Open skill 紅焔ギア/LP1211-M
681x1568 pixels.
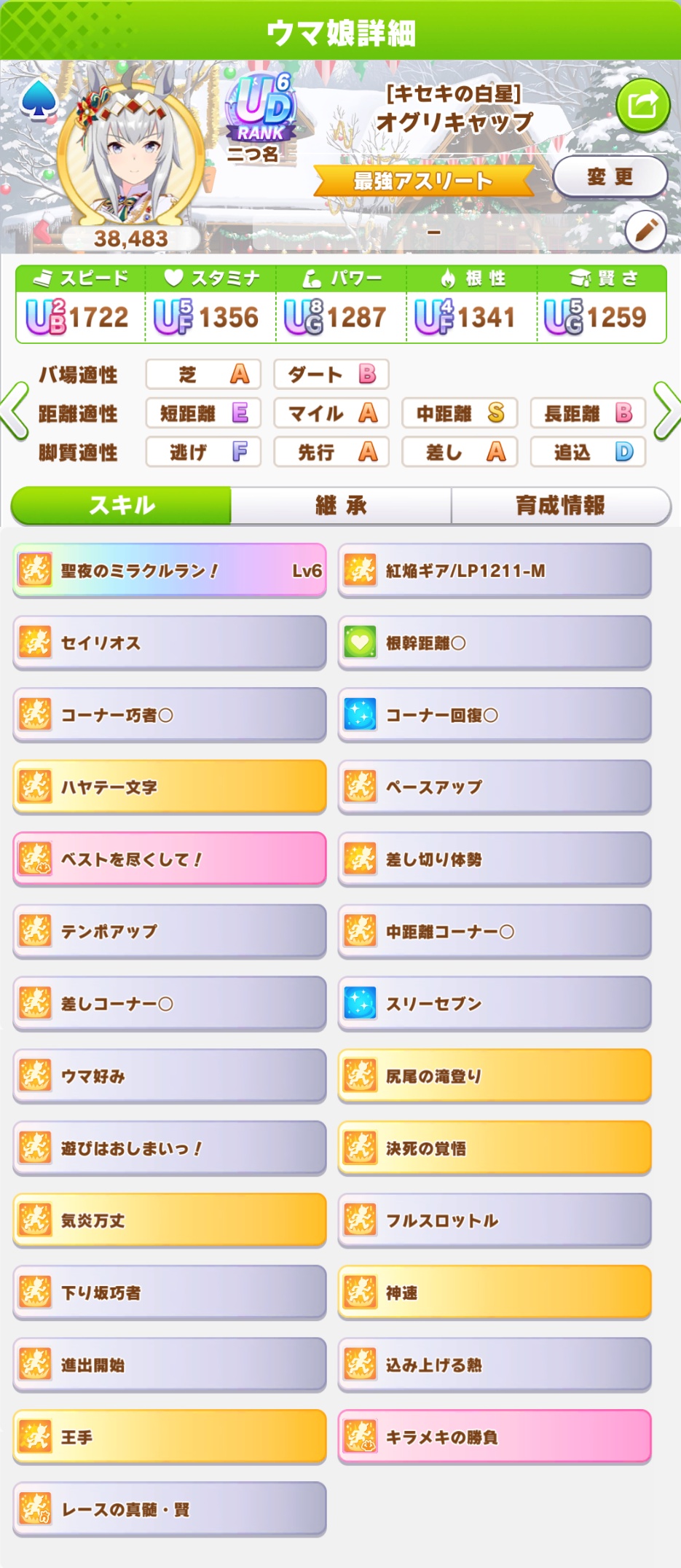494,571
